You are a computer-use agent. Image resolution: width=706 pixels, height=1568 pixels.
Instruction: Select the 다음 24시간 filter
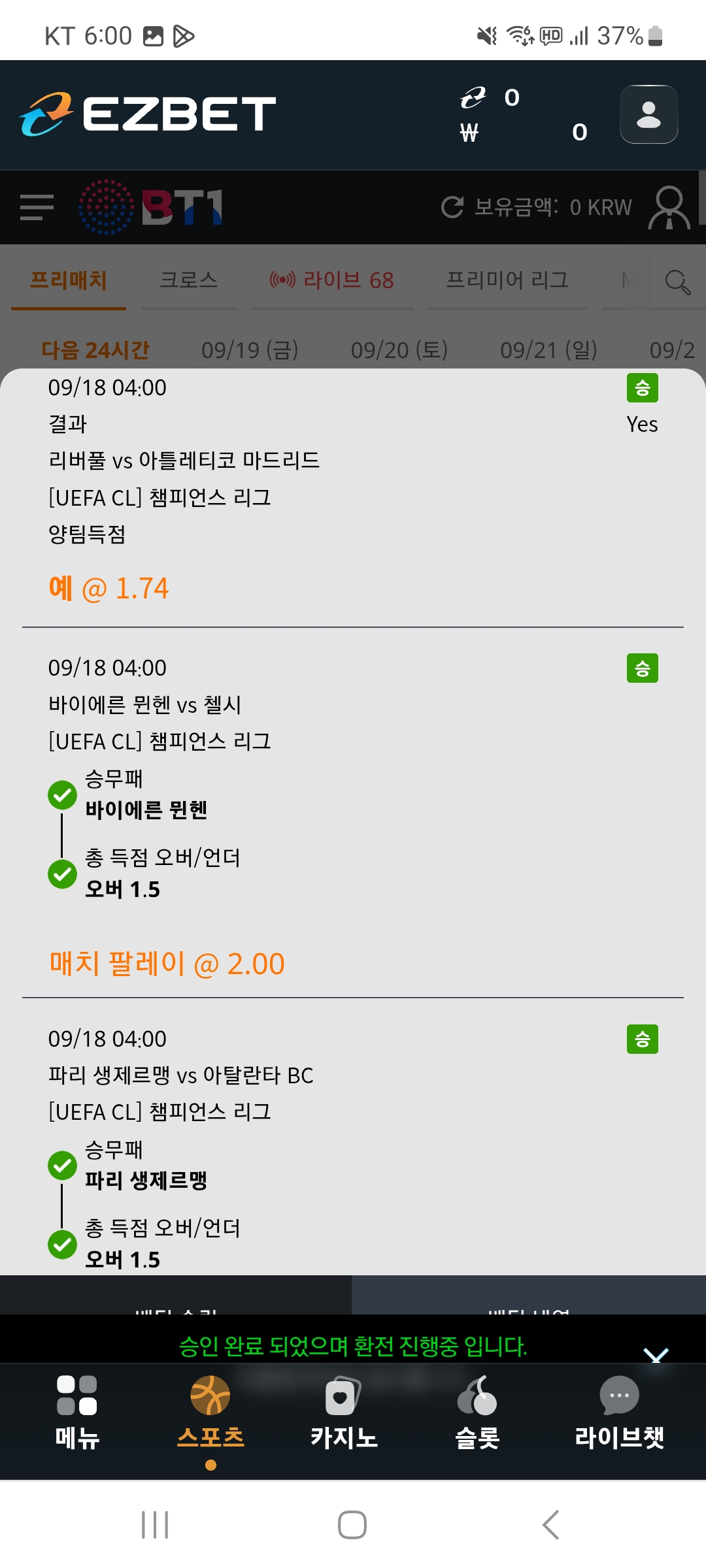(95, 350)
